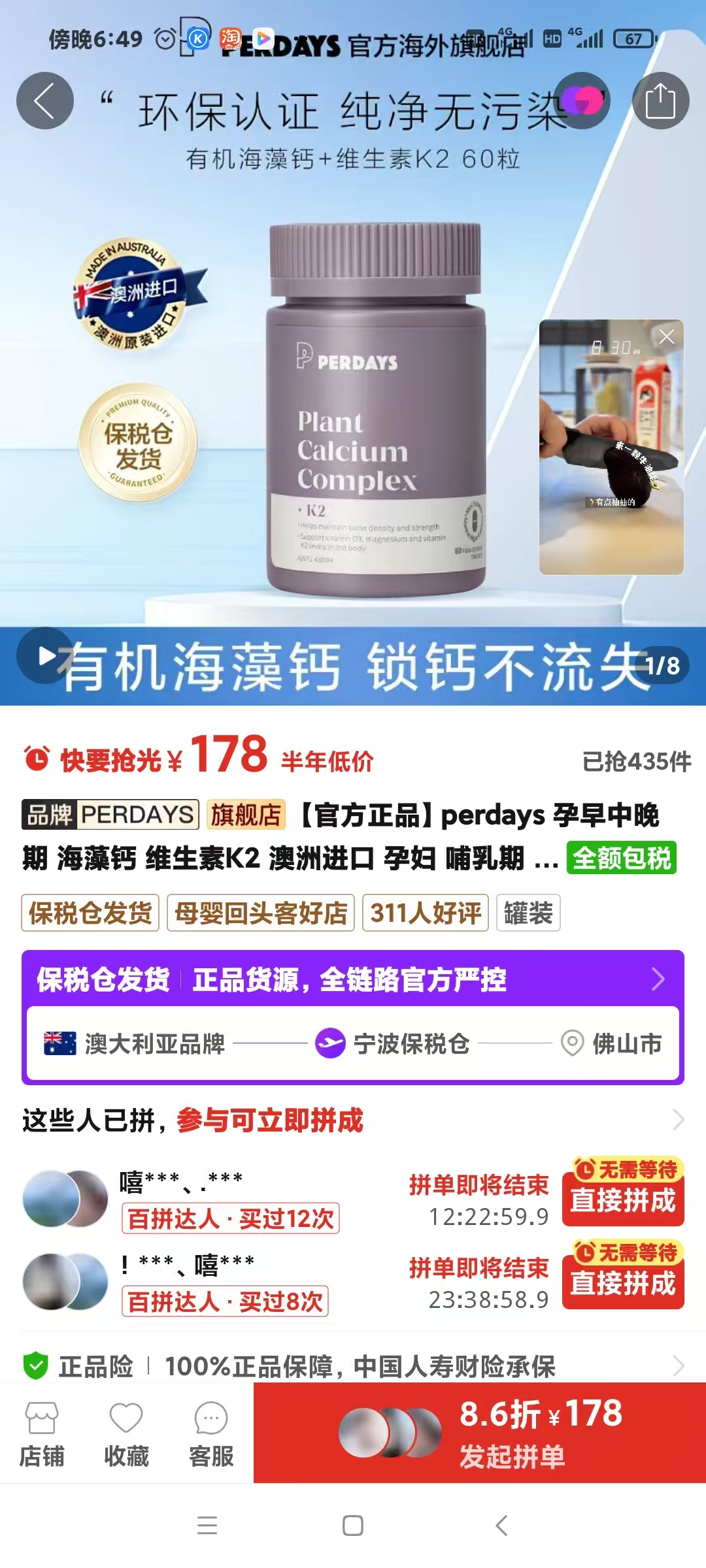Go back using the top-left arrow
The height and width of the screenshot is (1568, 706).
pyautogui.click(x=44, y=101)
